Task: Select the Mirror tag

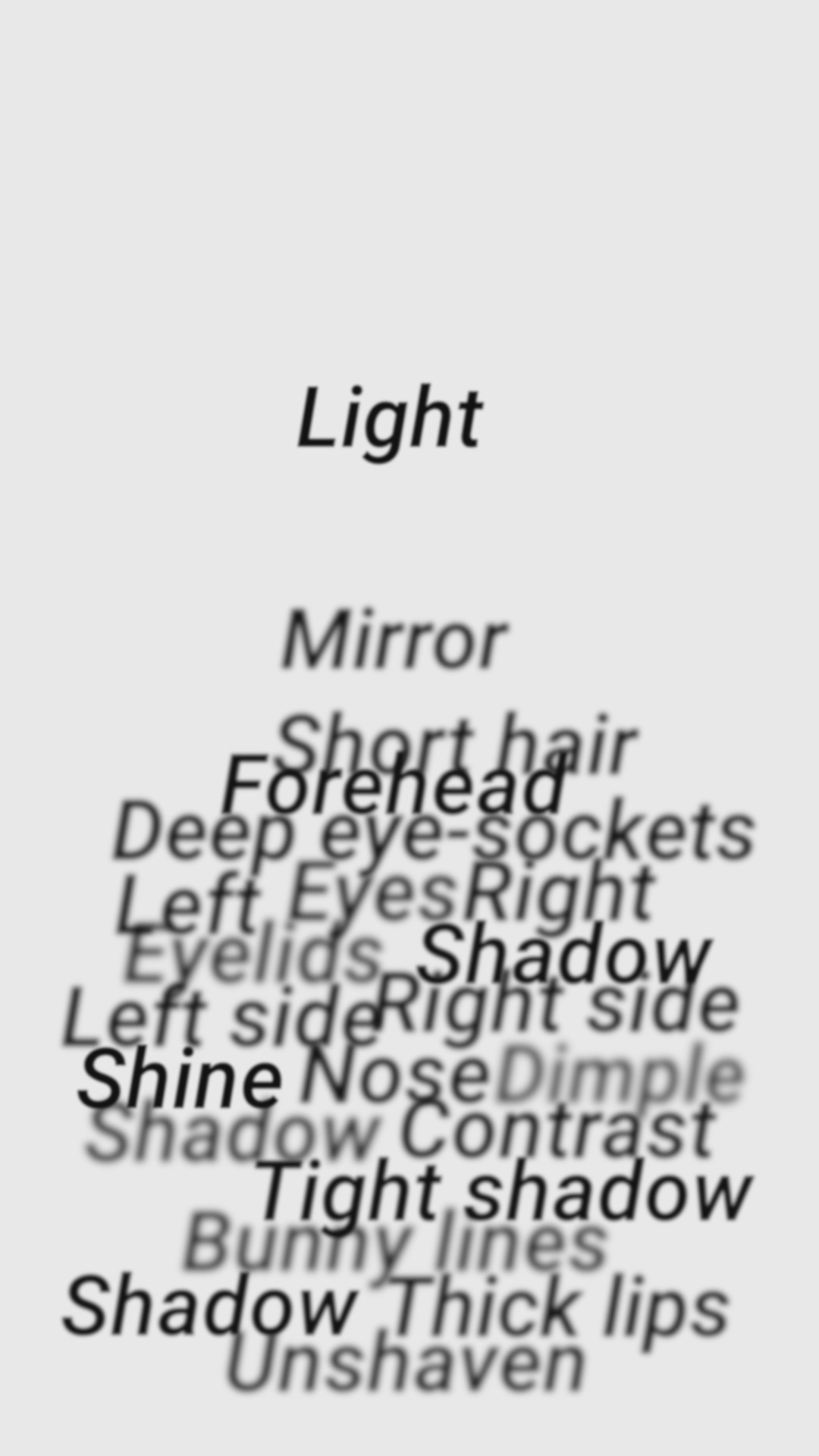Action: coord(394,641)
